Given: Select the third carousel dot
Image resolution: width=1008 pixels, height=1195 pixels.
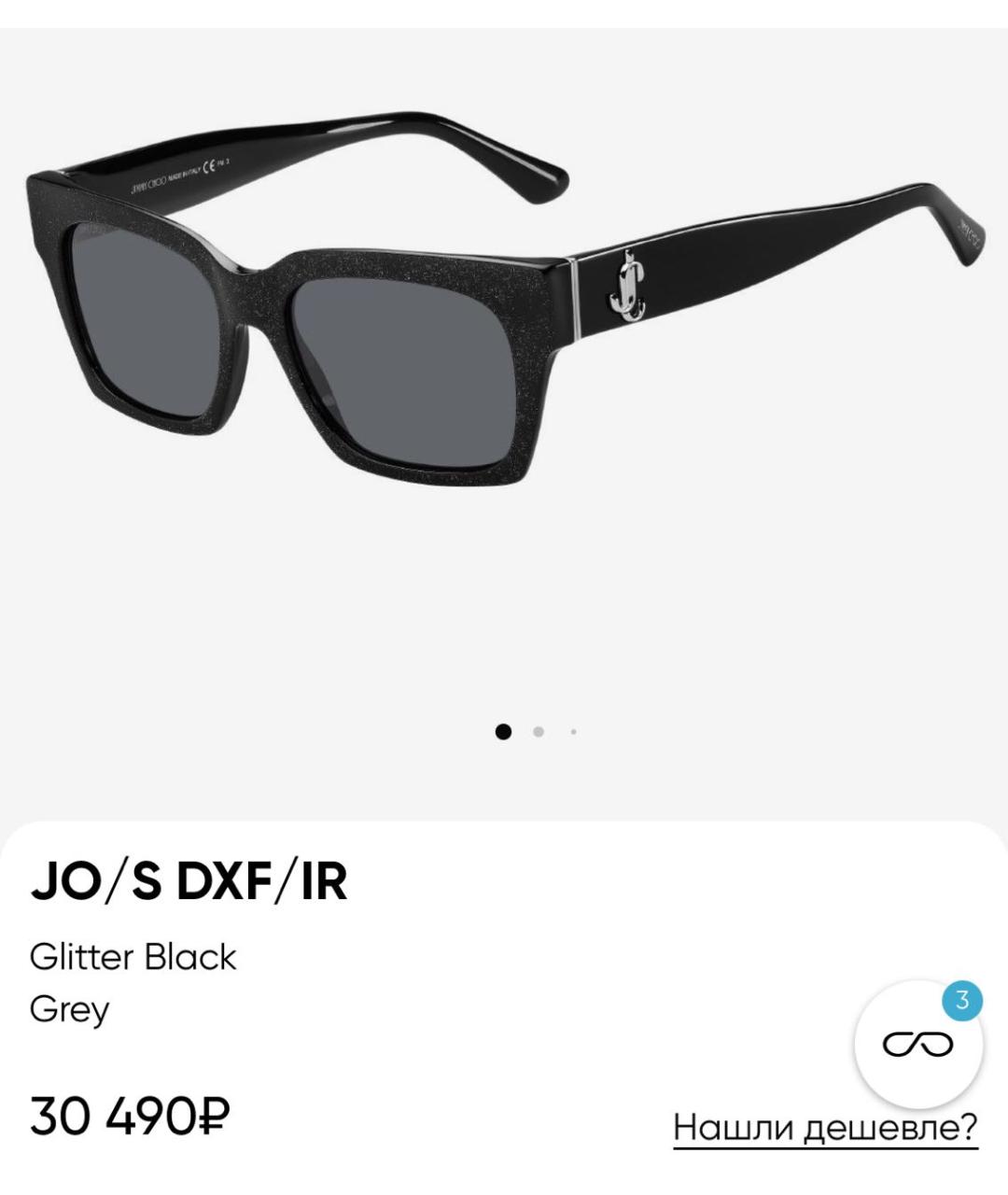Looking at the screenshot, I should [571, 734].
